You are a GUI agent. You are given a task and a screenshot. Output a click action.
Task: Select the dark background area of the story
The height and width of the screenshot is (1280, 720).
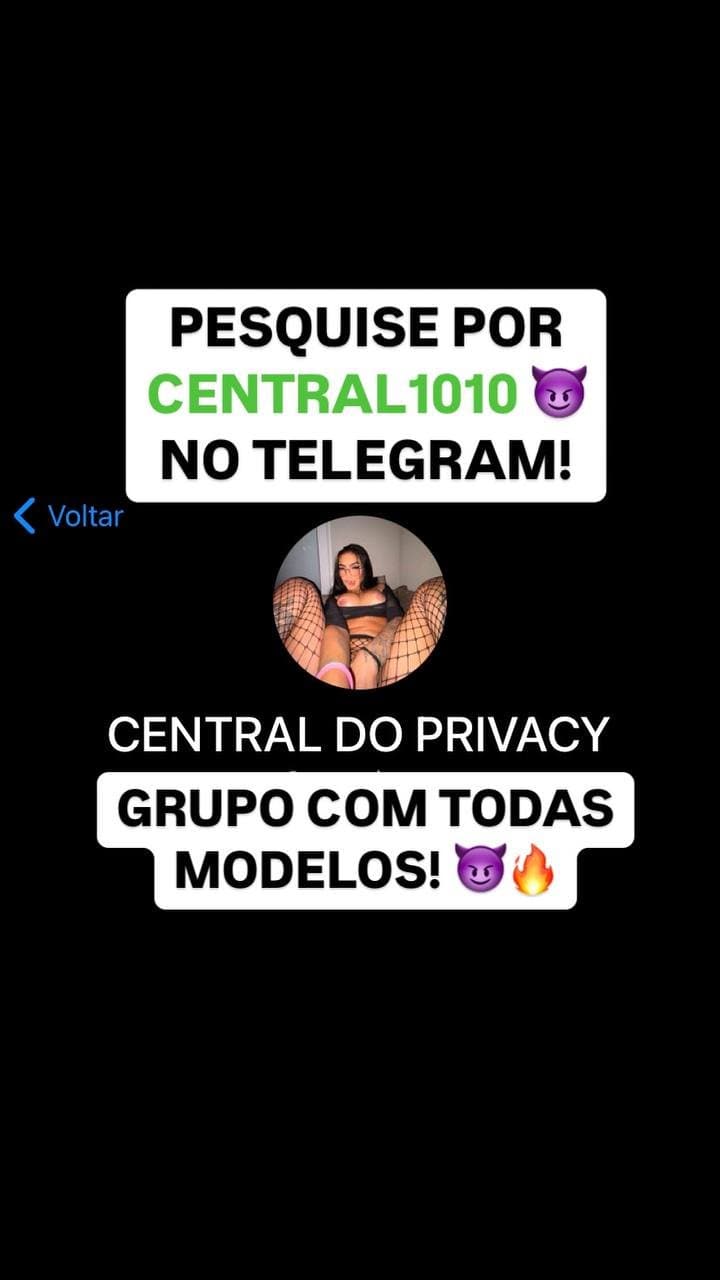point(360,1100)
